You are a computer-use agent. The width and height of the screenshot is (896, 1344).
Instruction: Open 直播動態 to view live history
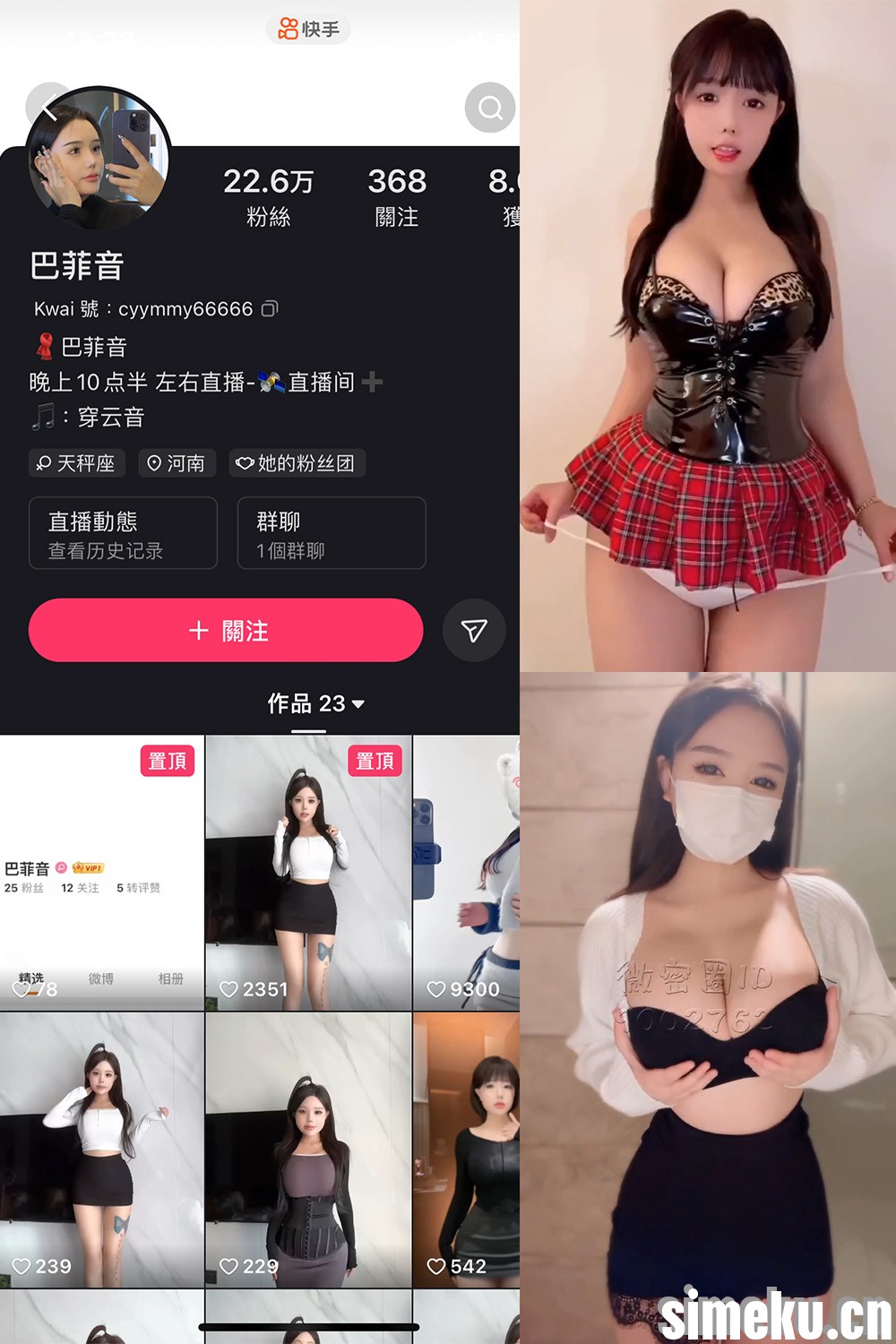point(123,533)
